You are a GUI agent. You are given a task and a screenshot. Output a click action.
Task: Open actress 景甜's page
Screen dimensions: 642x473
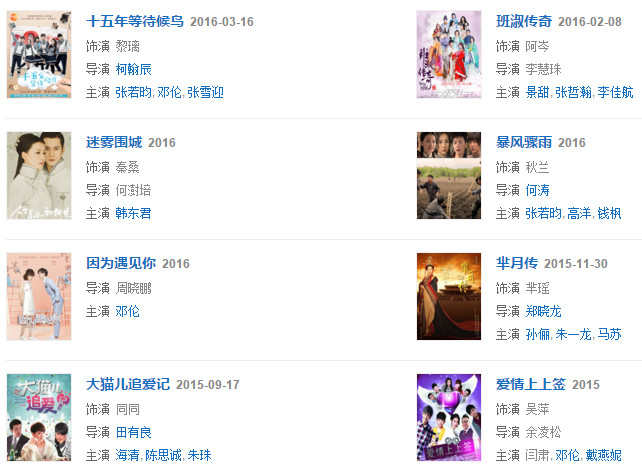(x=537, y=92)
